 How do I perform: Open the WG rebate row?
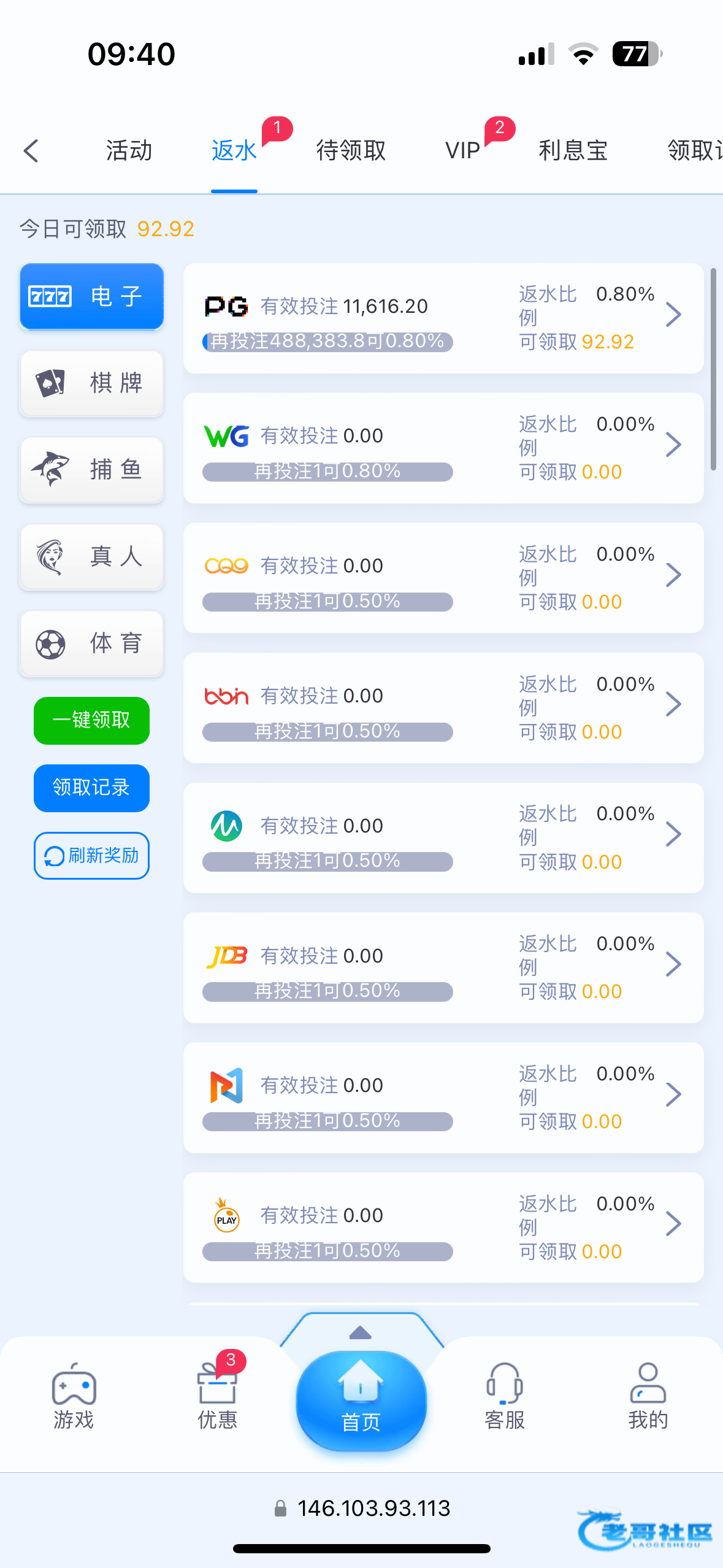coord(443,448)
